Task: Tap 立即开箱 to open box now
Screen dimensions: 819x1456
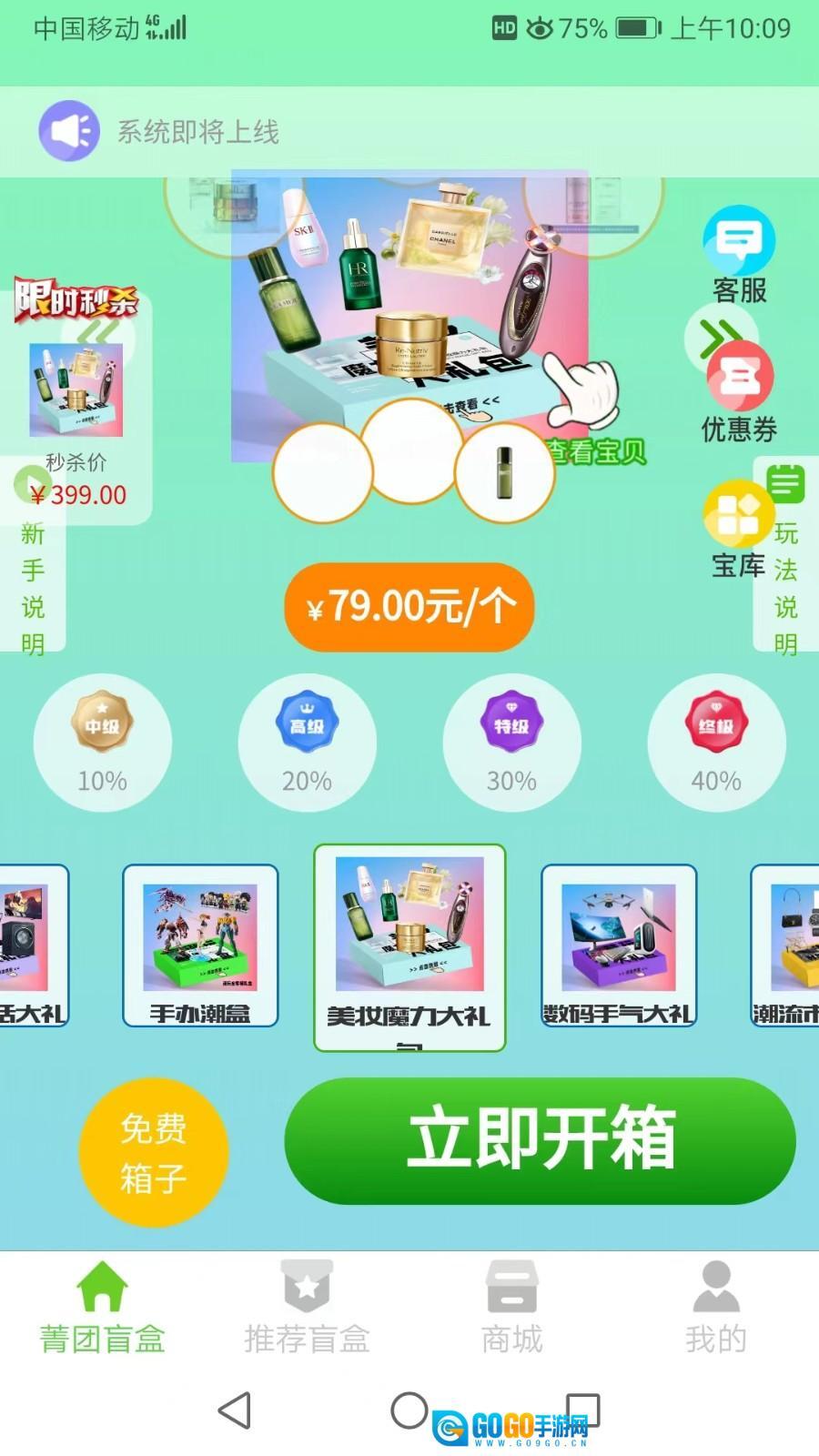Action: tap(540, 1140)
